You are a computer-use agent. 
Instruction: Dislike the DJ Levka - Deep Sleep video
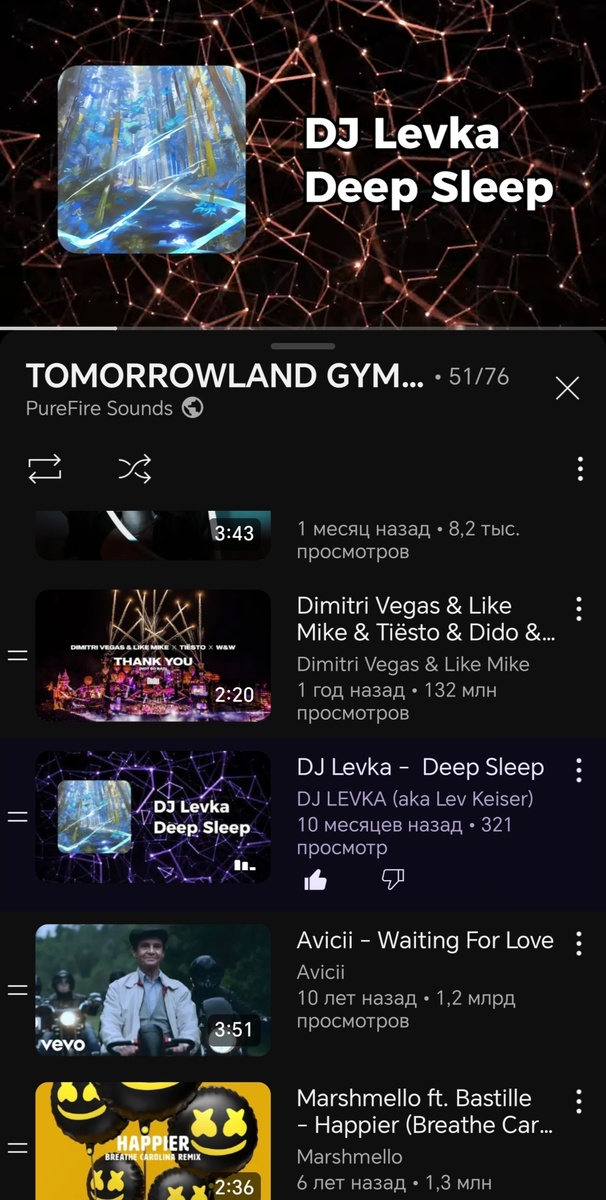[x=392, y=879]
